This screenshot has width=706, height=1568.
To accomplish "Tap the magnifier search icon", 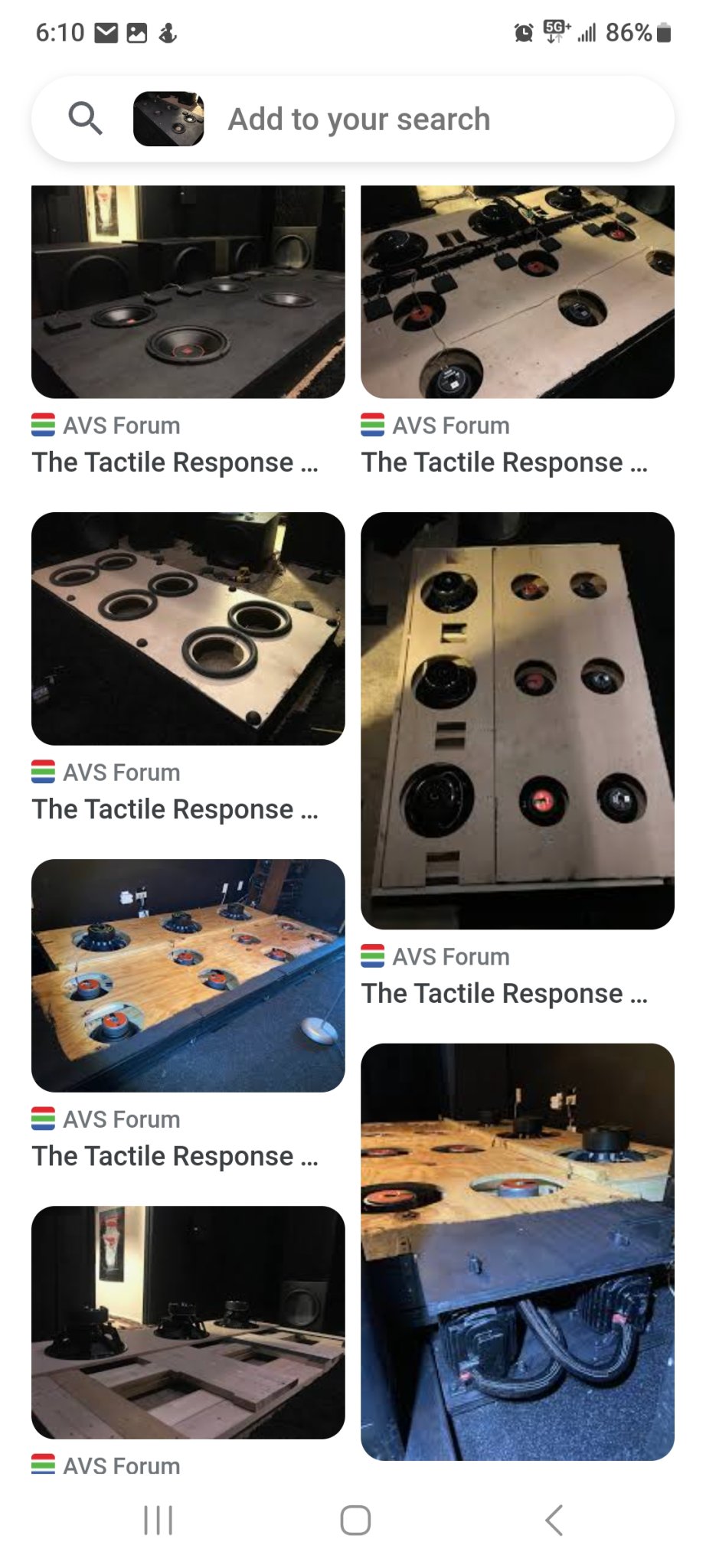I will pyautogui.click(x=85, y=119).
